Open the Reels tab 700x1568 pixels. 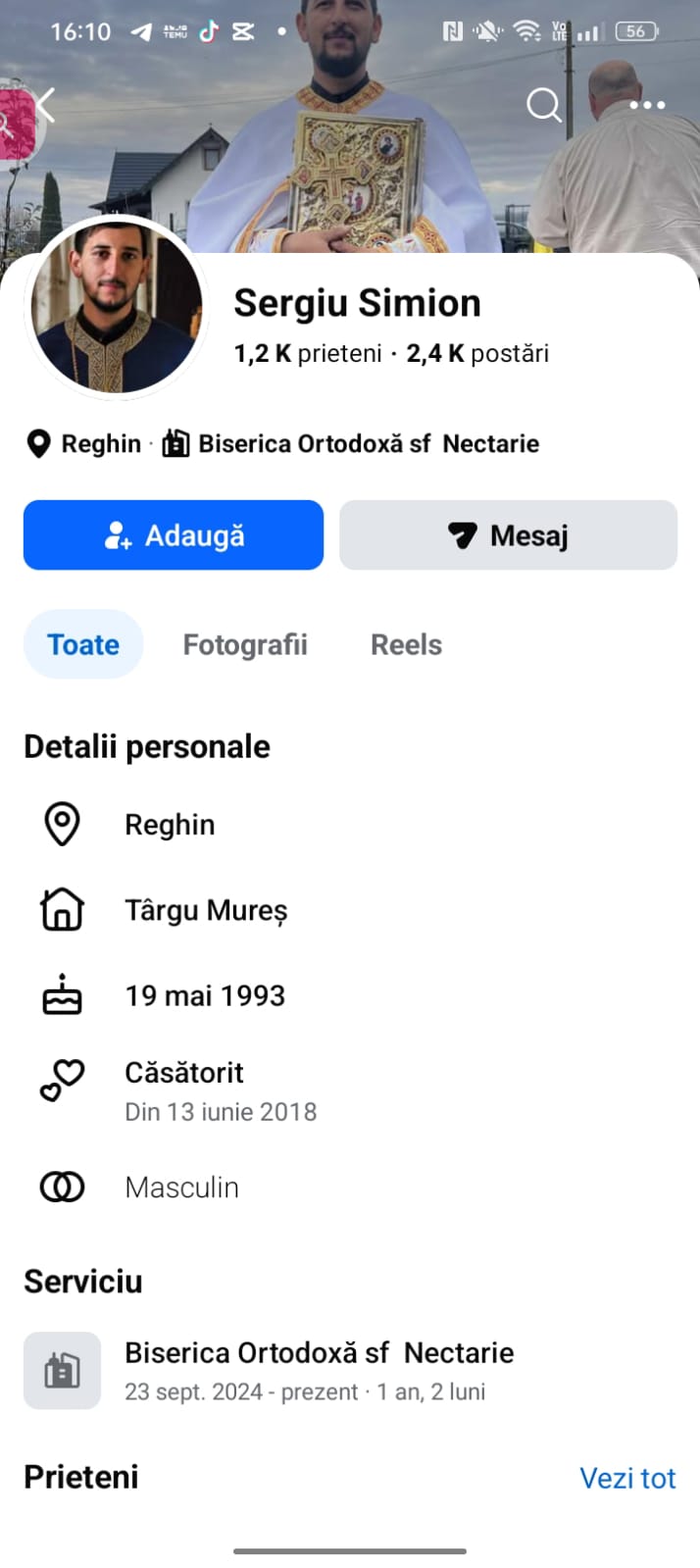point(406,644)
